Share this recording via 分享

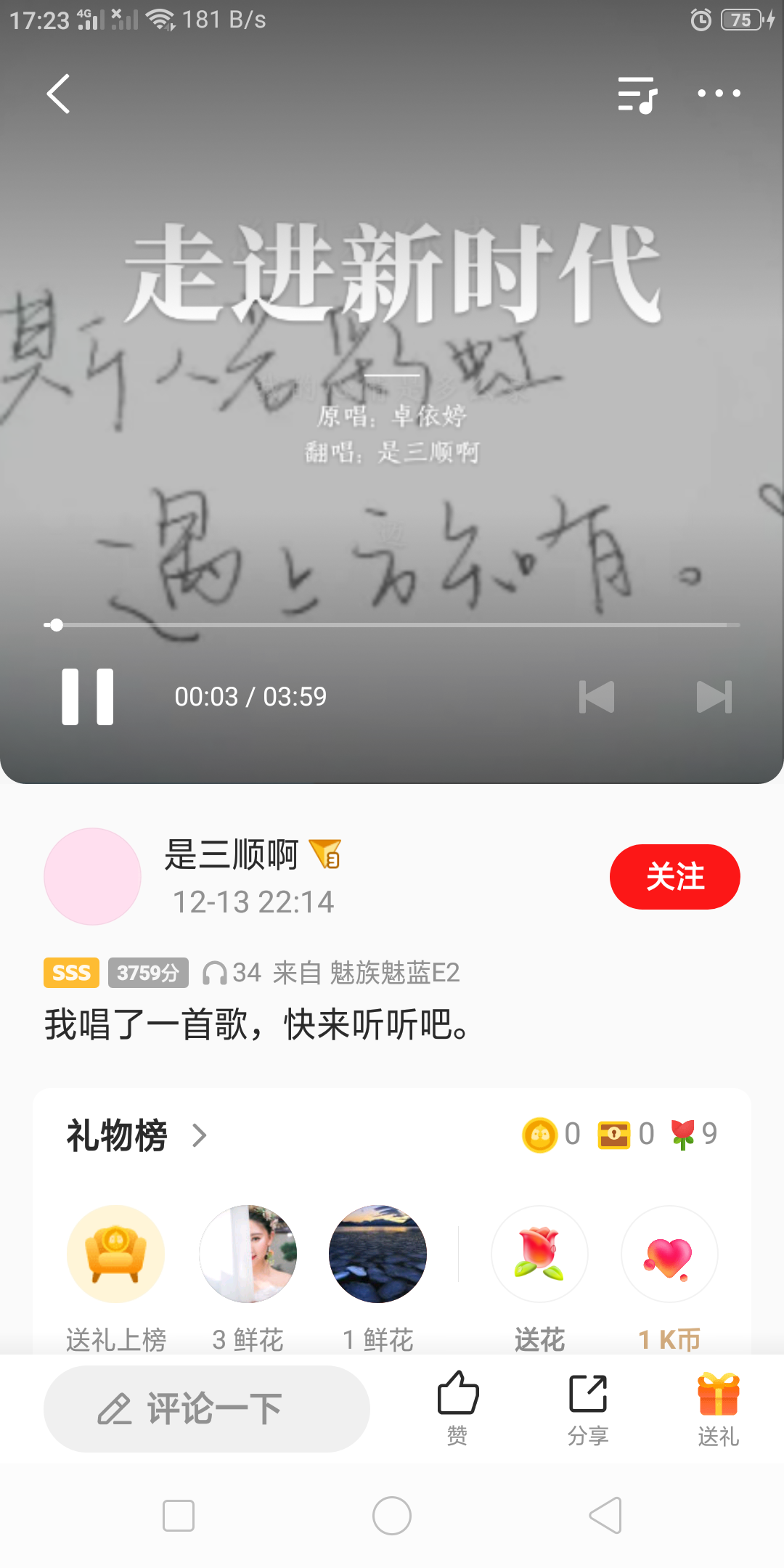(588, 1407)
